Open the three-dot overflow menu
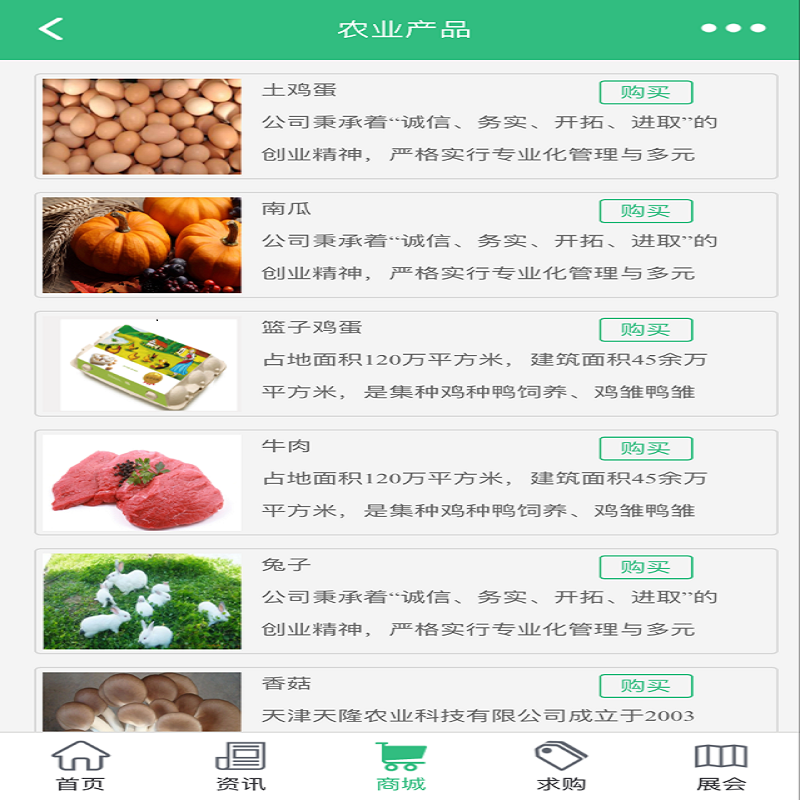This screenshot has height=800, width=800. (x=733, y=29)
